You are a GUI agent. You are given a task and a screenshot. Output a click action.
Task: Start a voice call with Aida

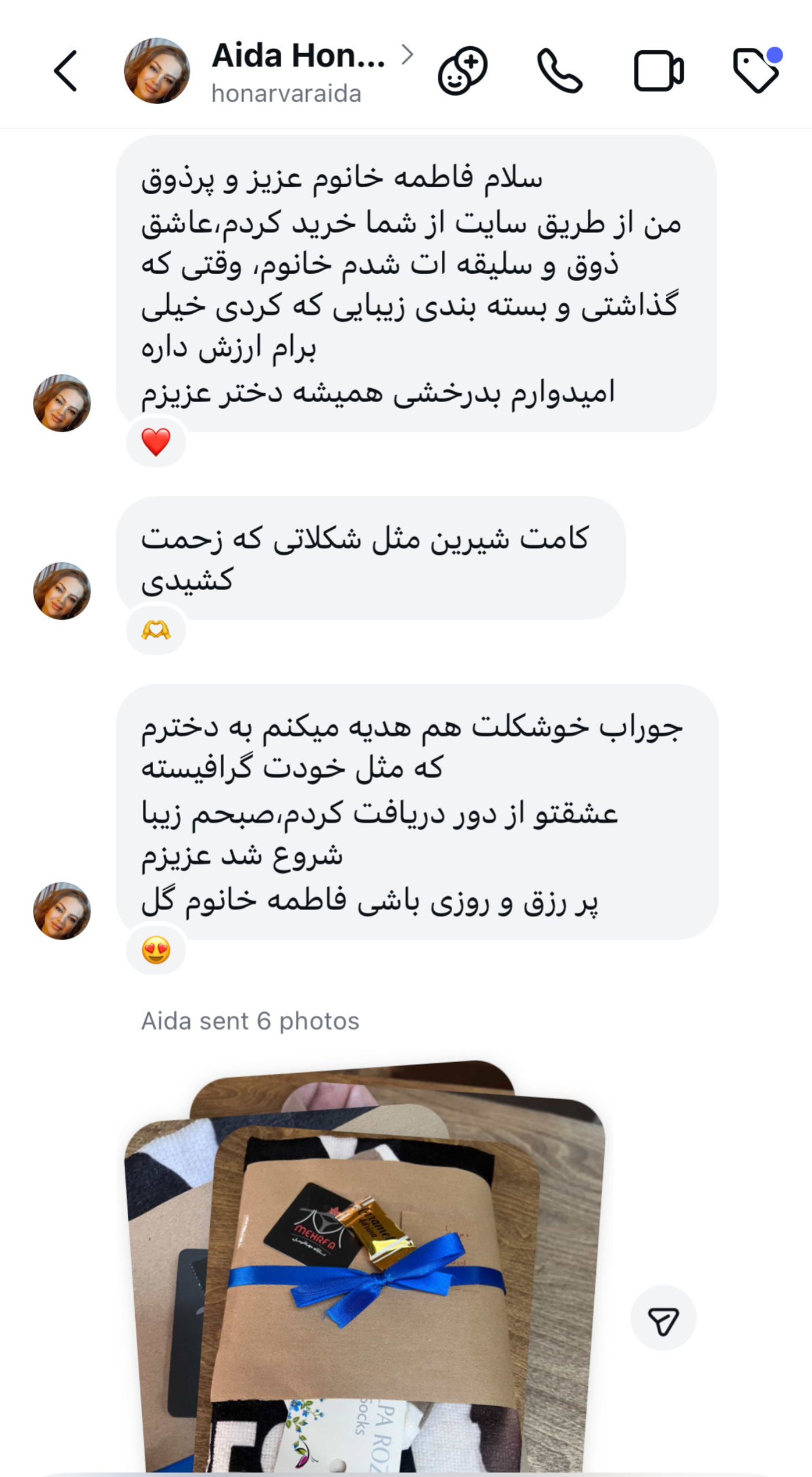click(x=560, y=71)
